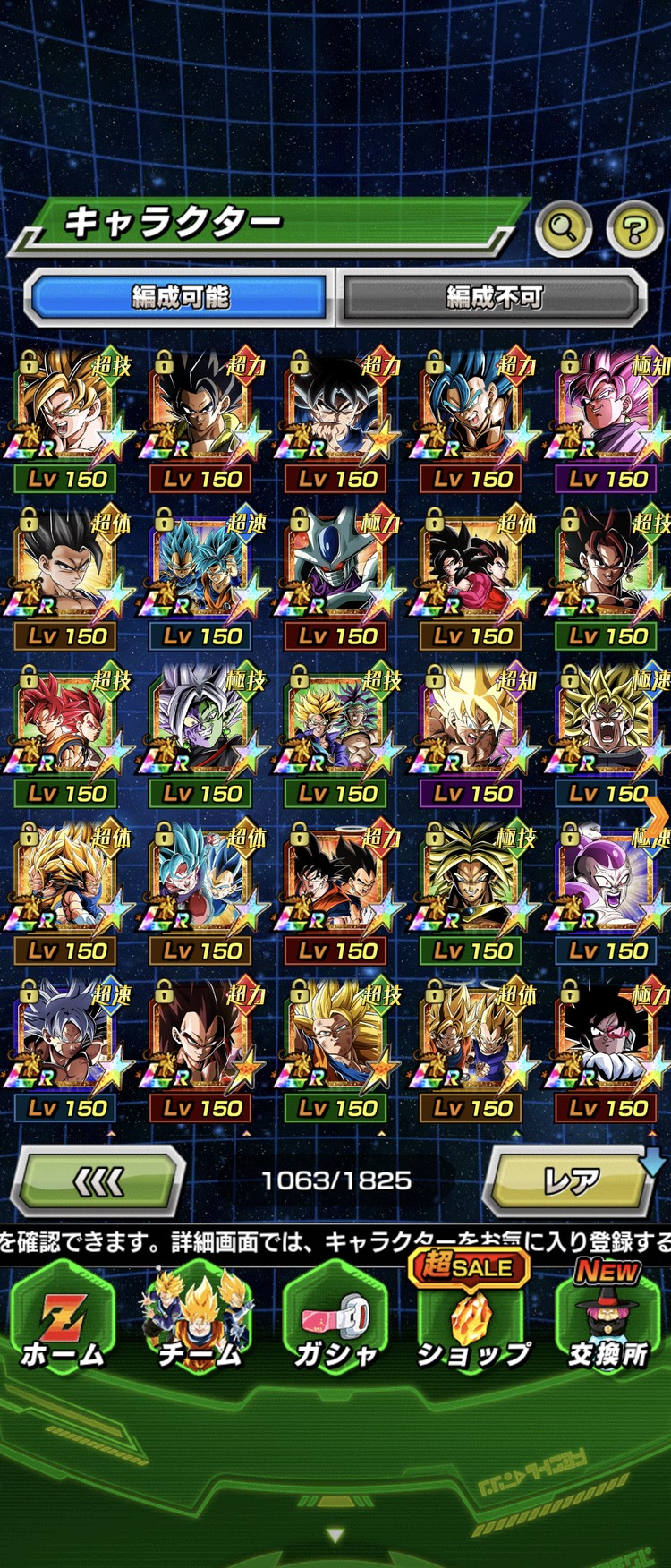The width and height of the screenshot is (671, 1568).
Task: Select the green-faced Fused Zamasu card
Action: point(201,729)
